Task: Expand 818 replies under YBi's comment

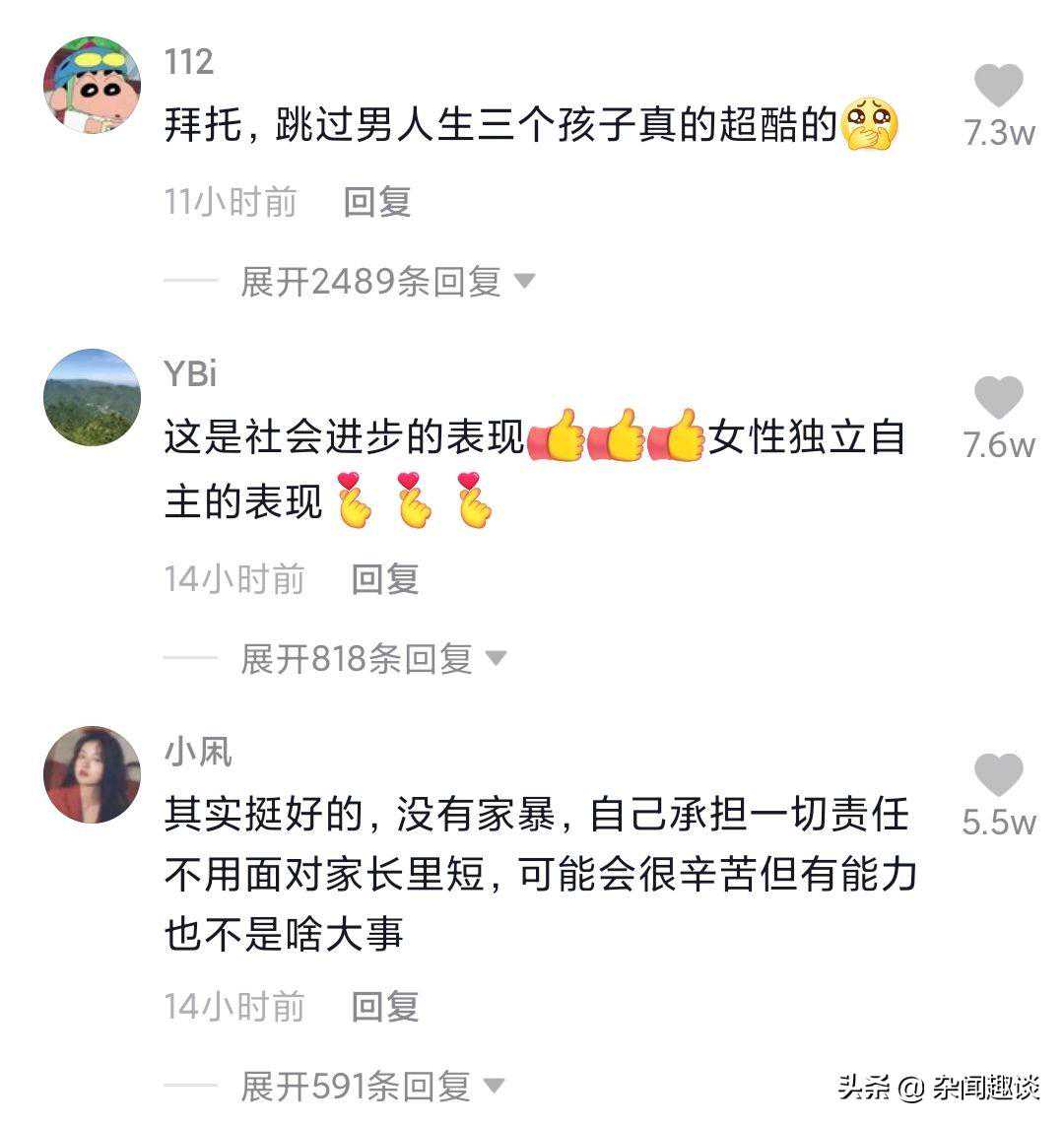Action: [372, 658]
